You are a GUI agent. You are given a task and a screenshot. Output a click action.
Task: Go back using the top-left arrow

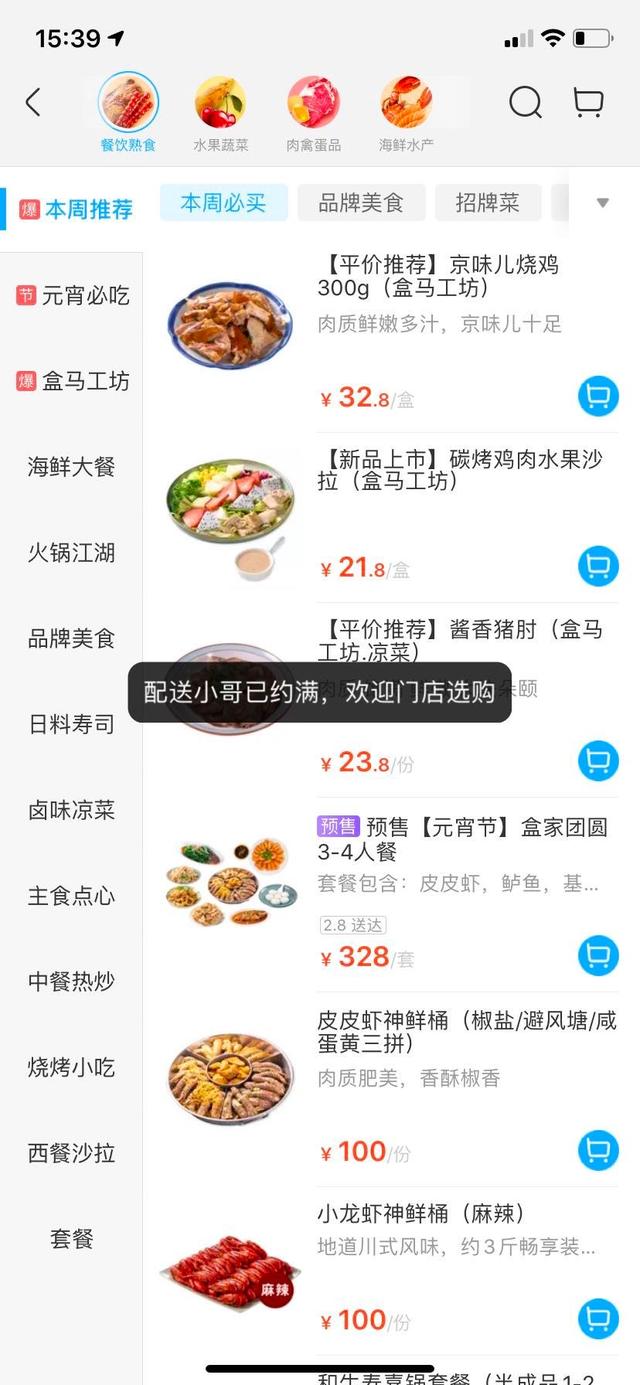[33, 102]
